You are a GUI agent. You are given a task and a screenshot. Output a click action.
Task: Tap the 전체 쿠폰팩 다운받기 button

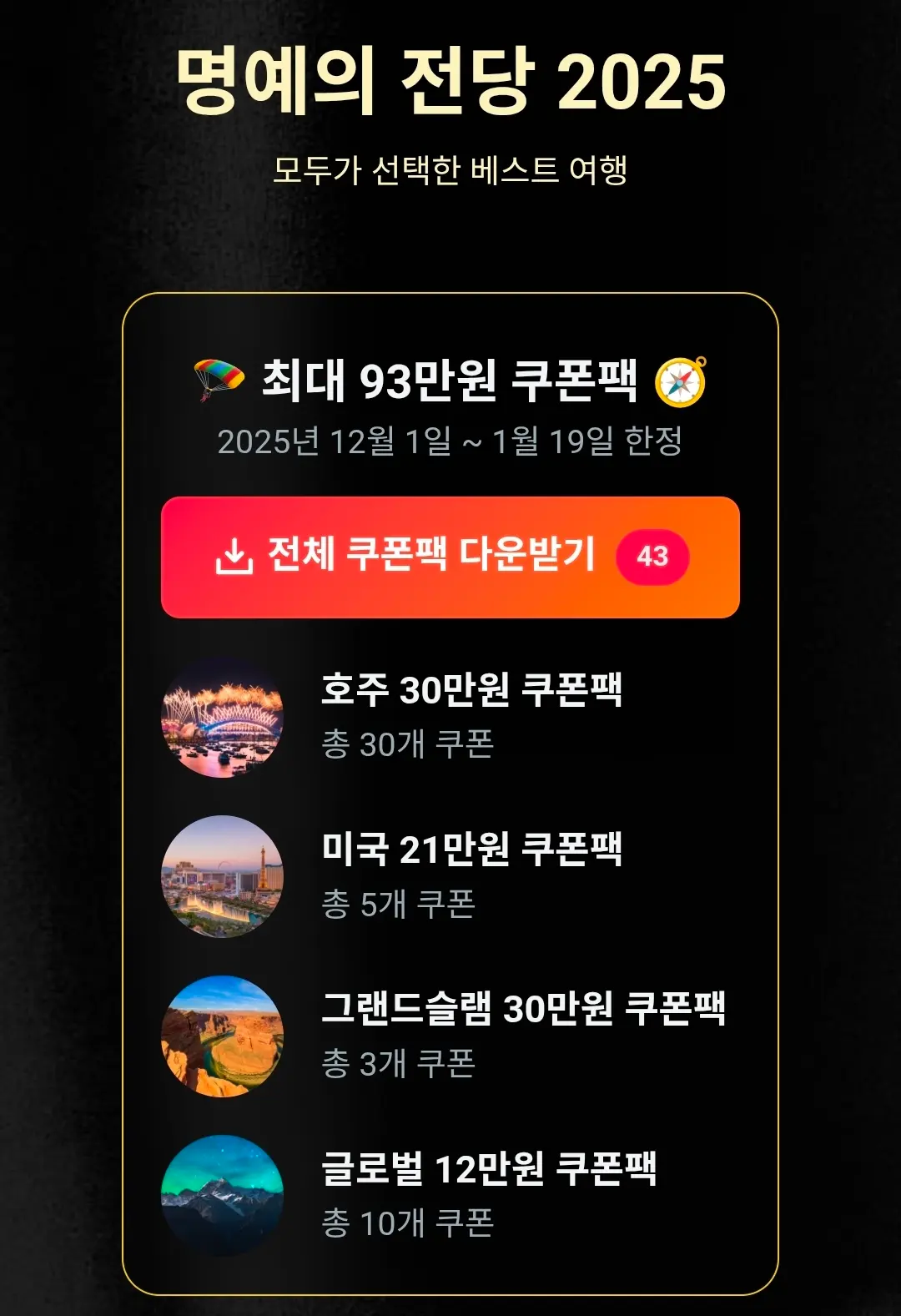coord(450,557)
